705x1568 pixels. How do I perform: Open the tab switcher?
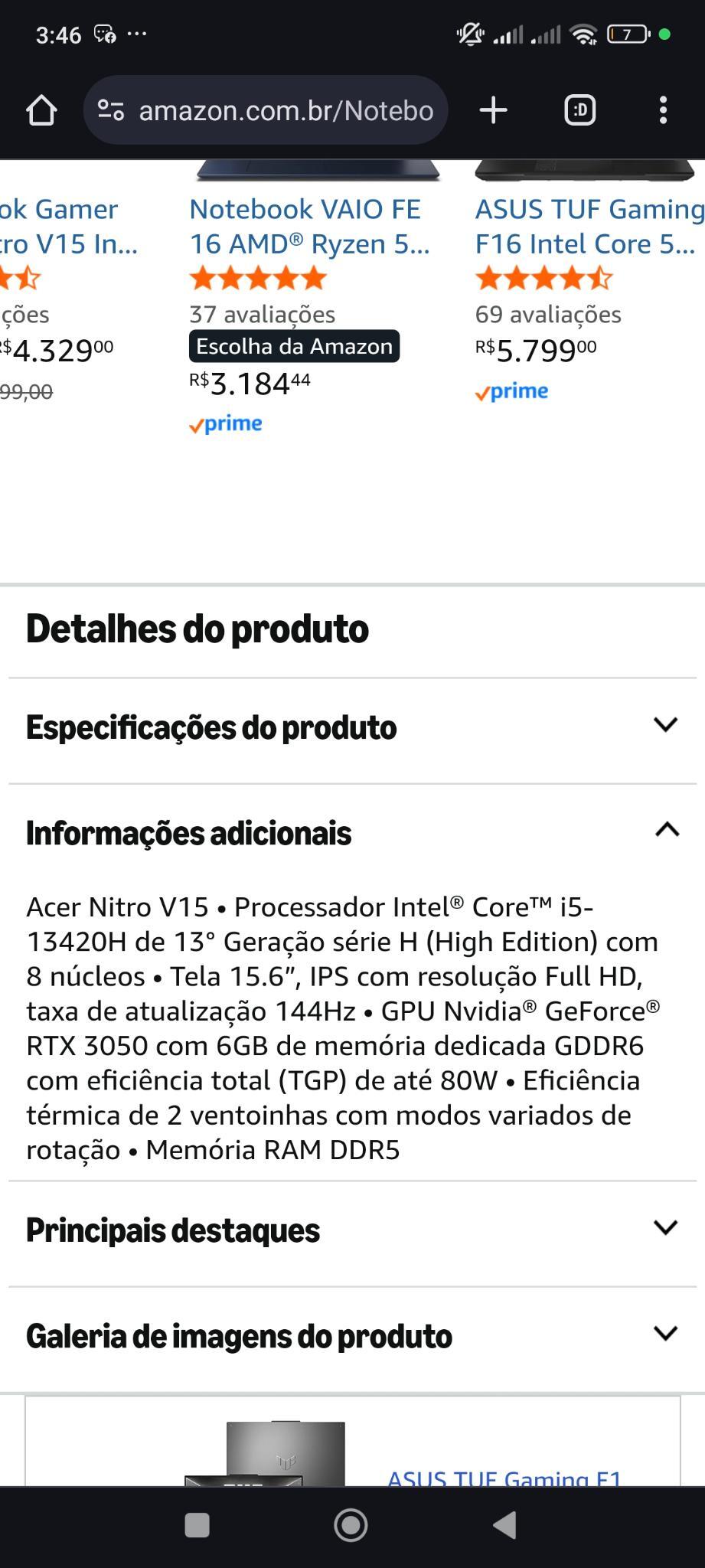(579, 110)
